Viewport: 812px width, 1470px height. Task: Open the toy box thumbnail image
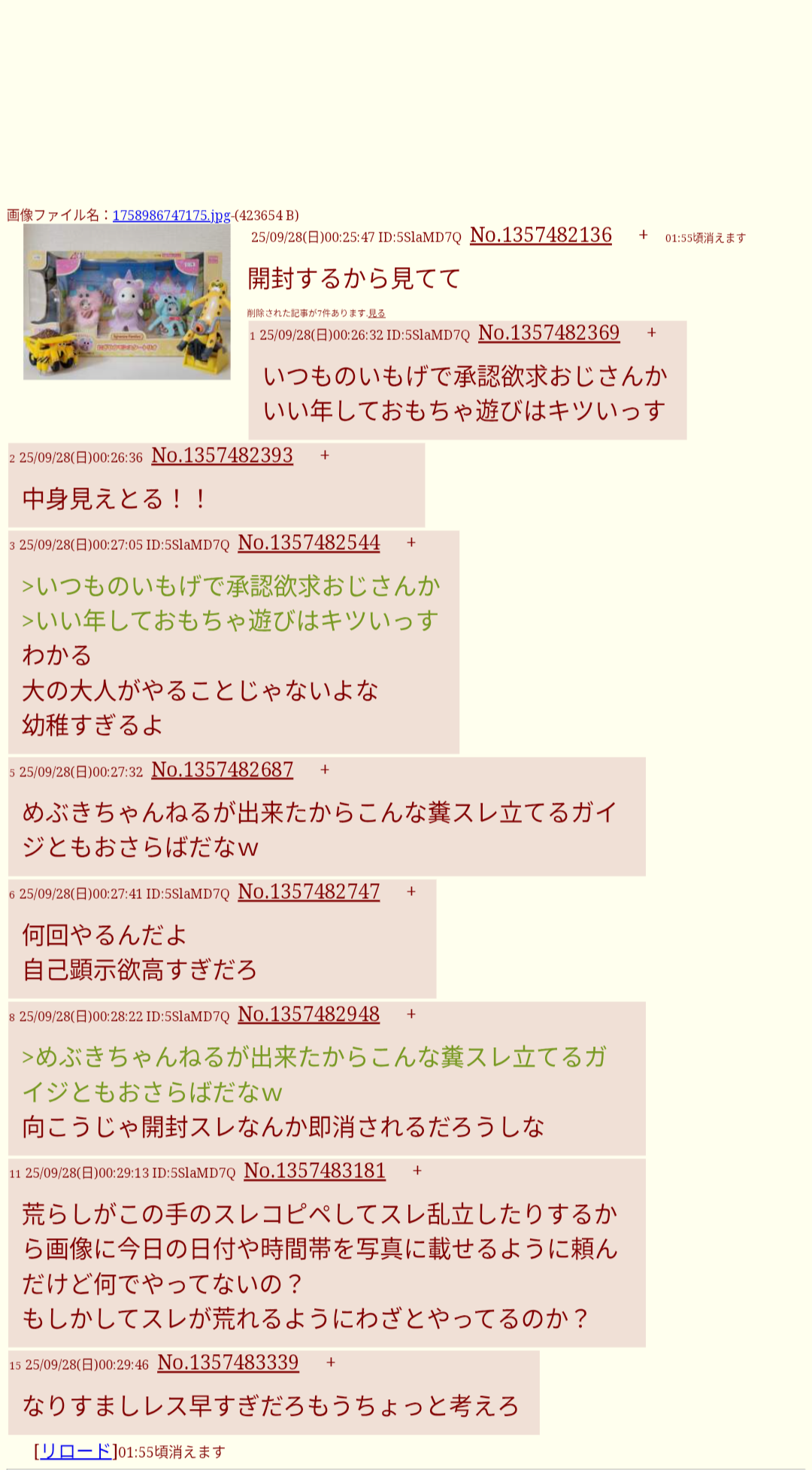(x=126, y=302)
